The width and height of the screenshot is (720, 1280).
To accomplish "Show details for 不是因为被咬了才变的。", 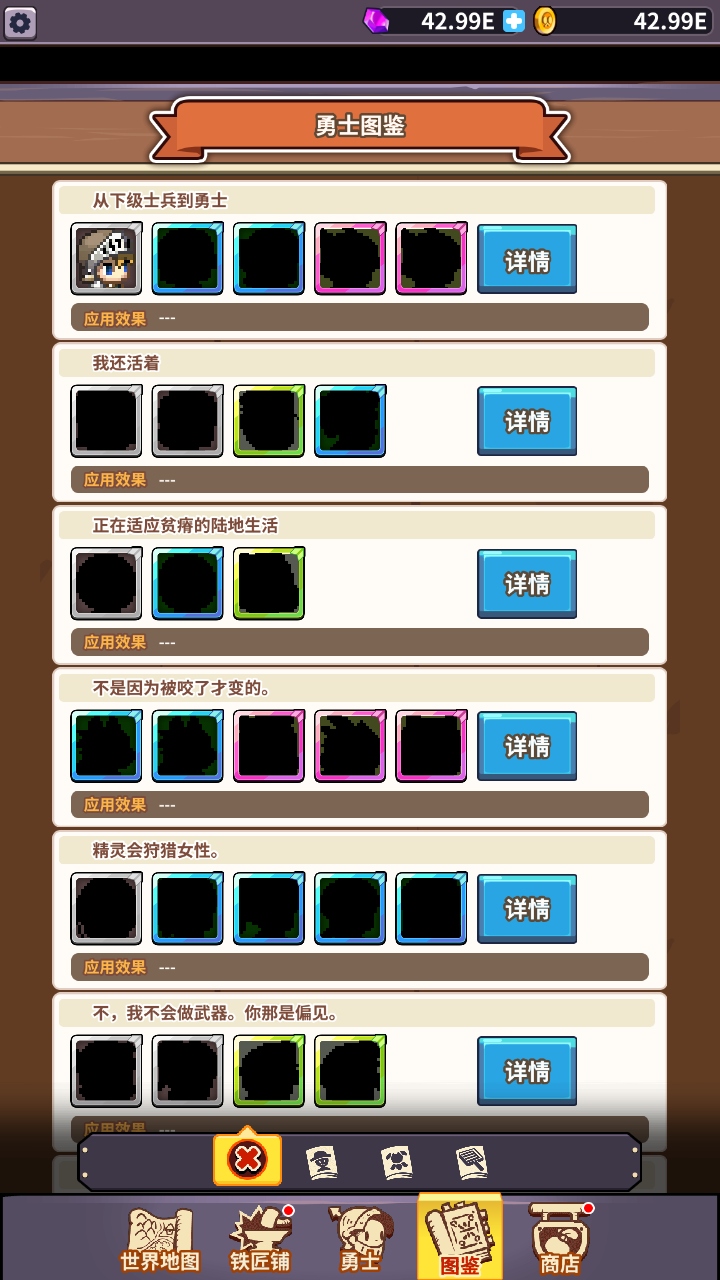I will 526,746.
